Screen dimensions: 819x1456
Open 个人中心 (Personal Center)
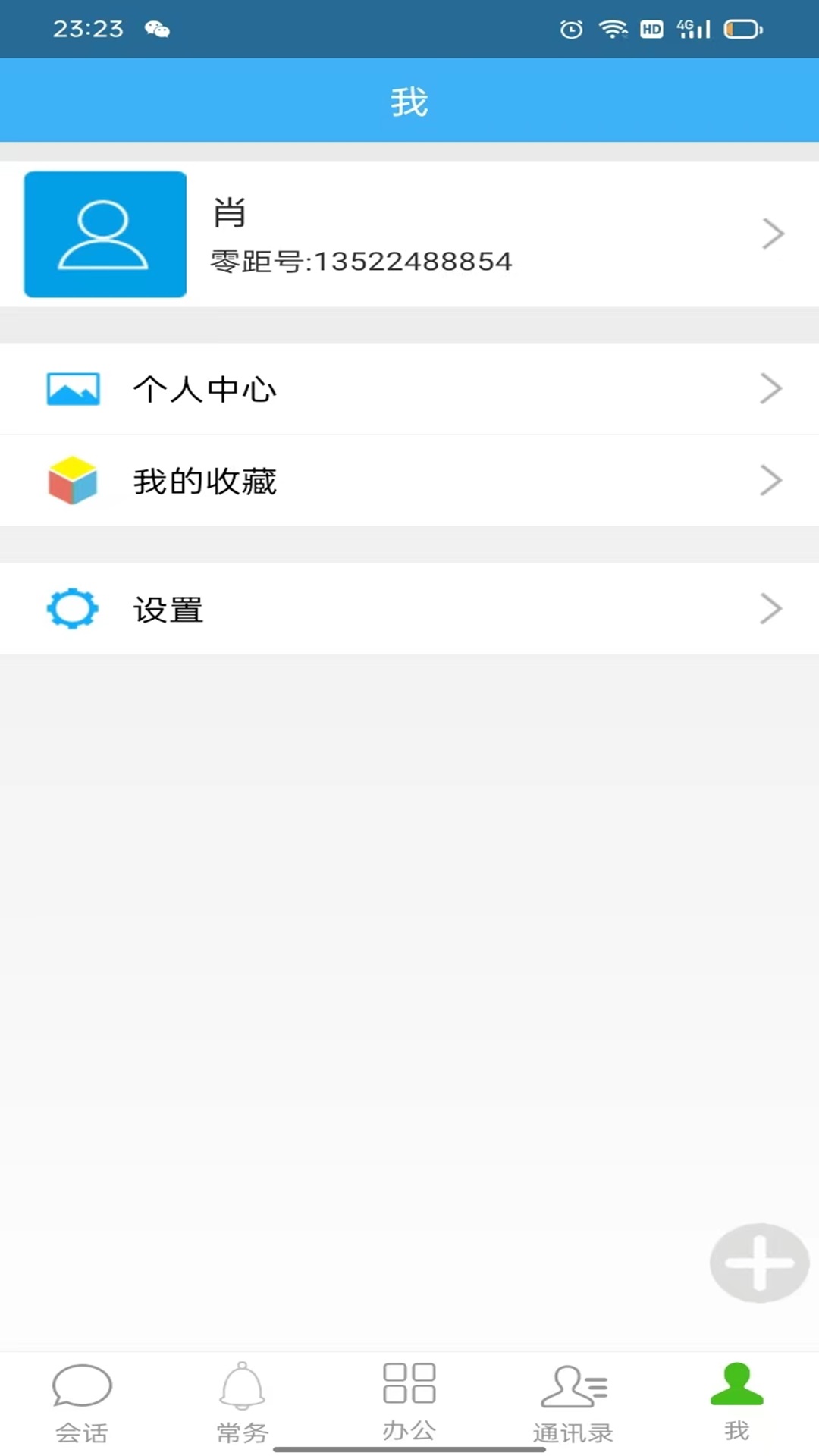pyautogui.click(x=409, y=389)
